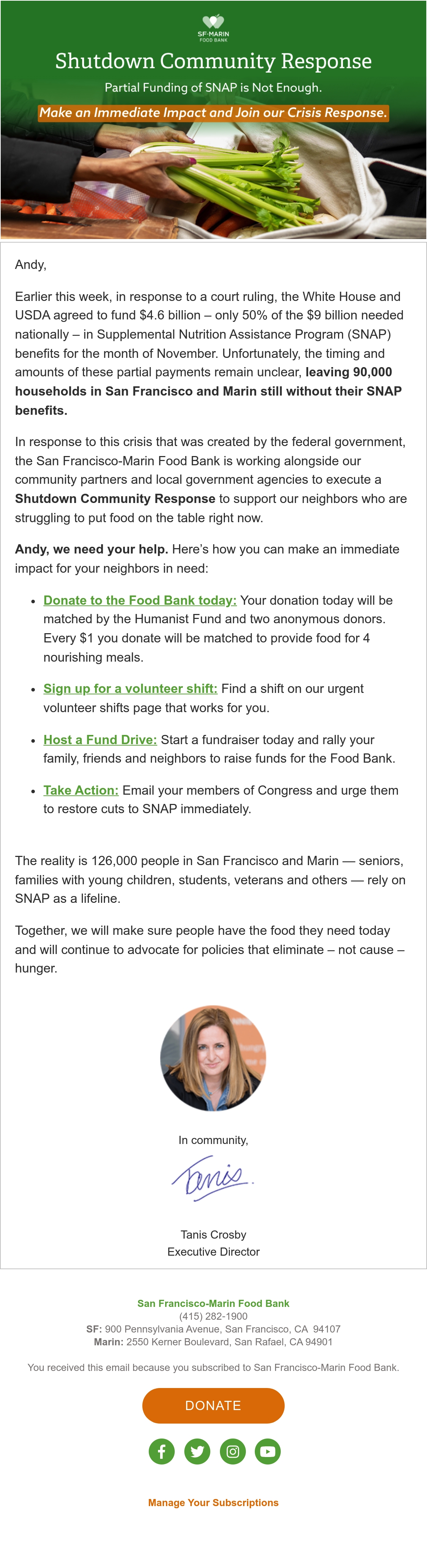
Task: Open the 'Host a Fund Drive' link
Action: (x=100, y=740)
